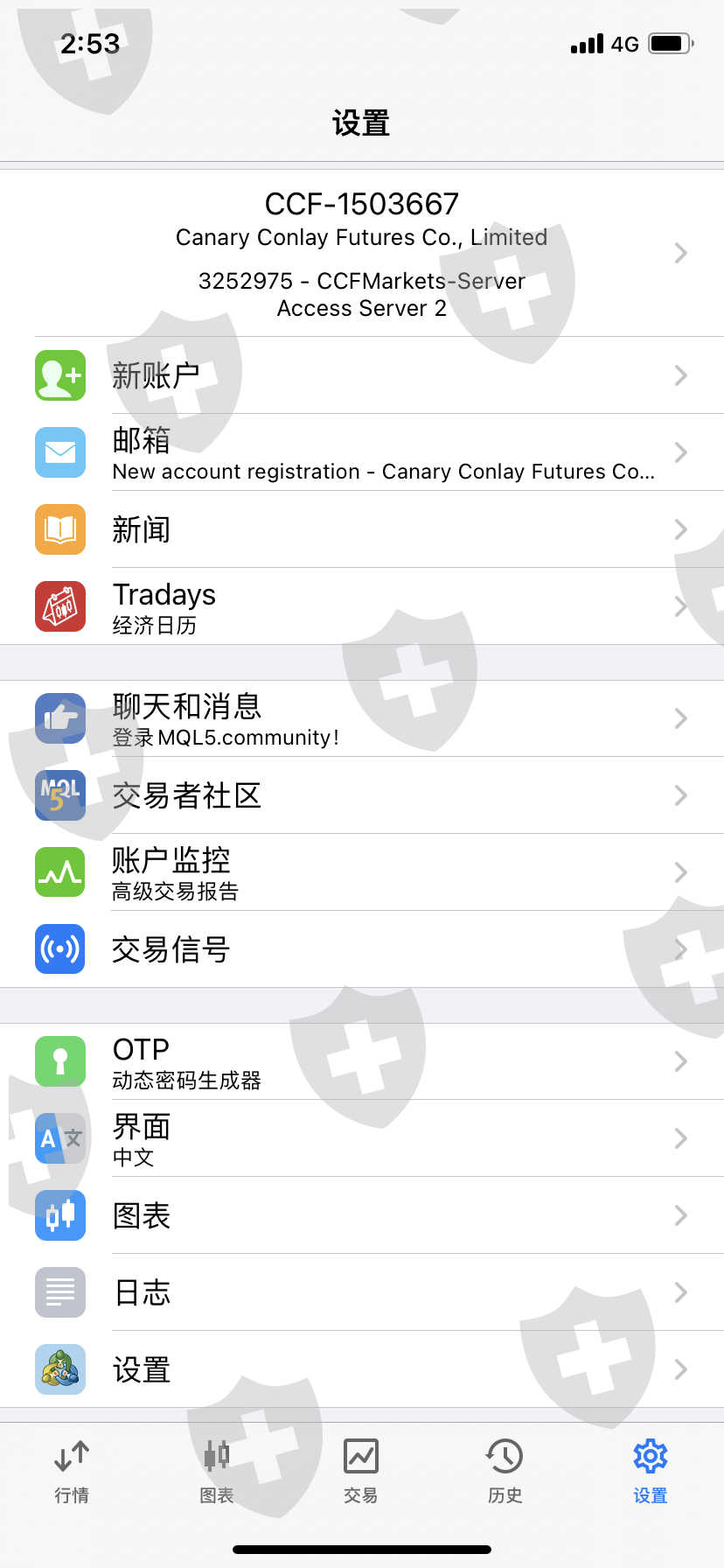Open 账户监控 account monitoring

(x=362, y=872)
